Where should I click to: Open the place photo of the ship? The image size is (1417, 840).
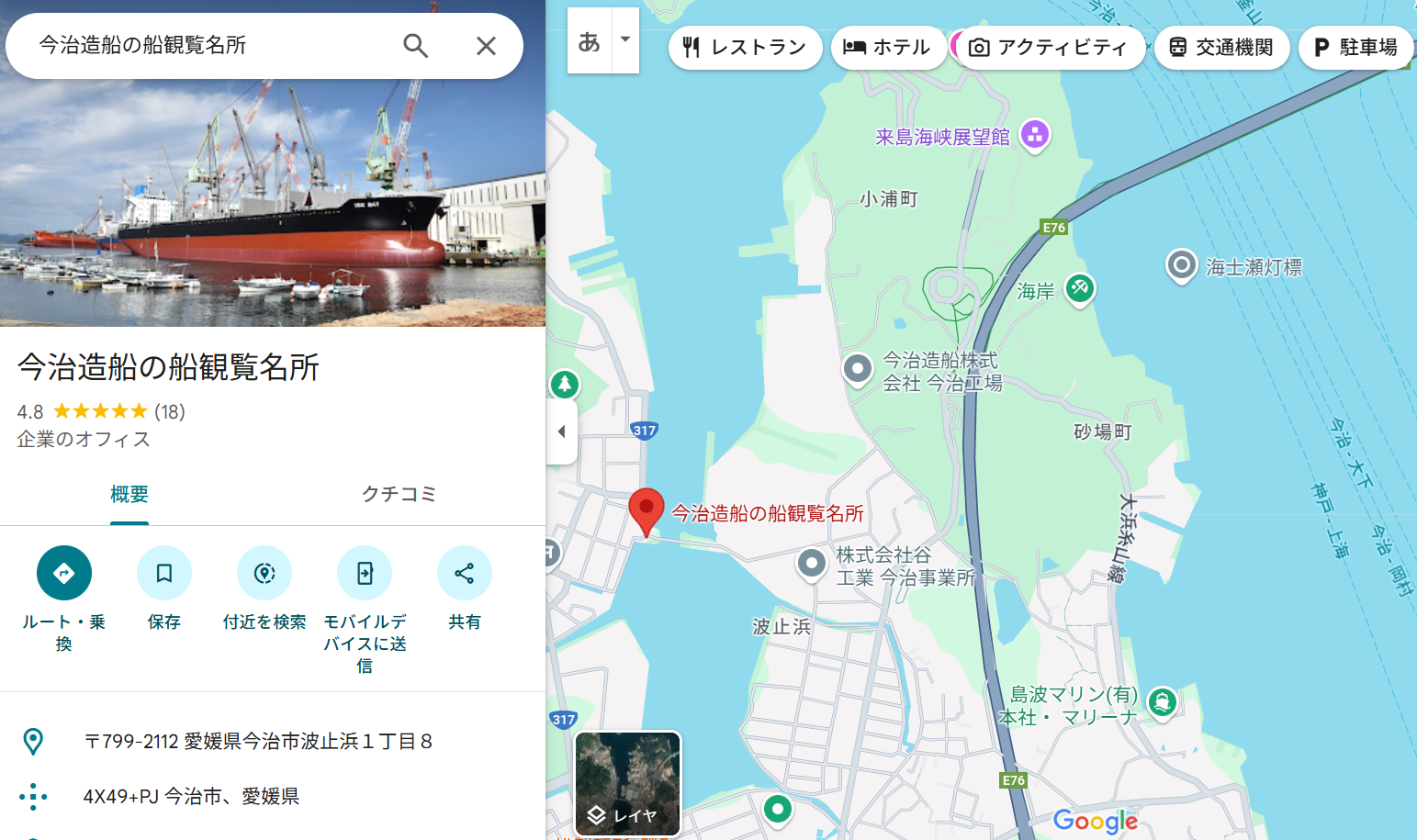273,202
